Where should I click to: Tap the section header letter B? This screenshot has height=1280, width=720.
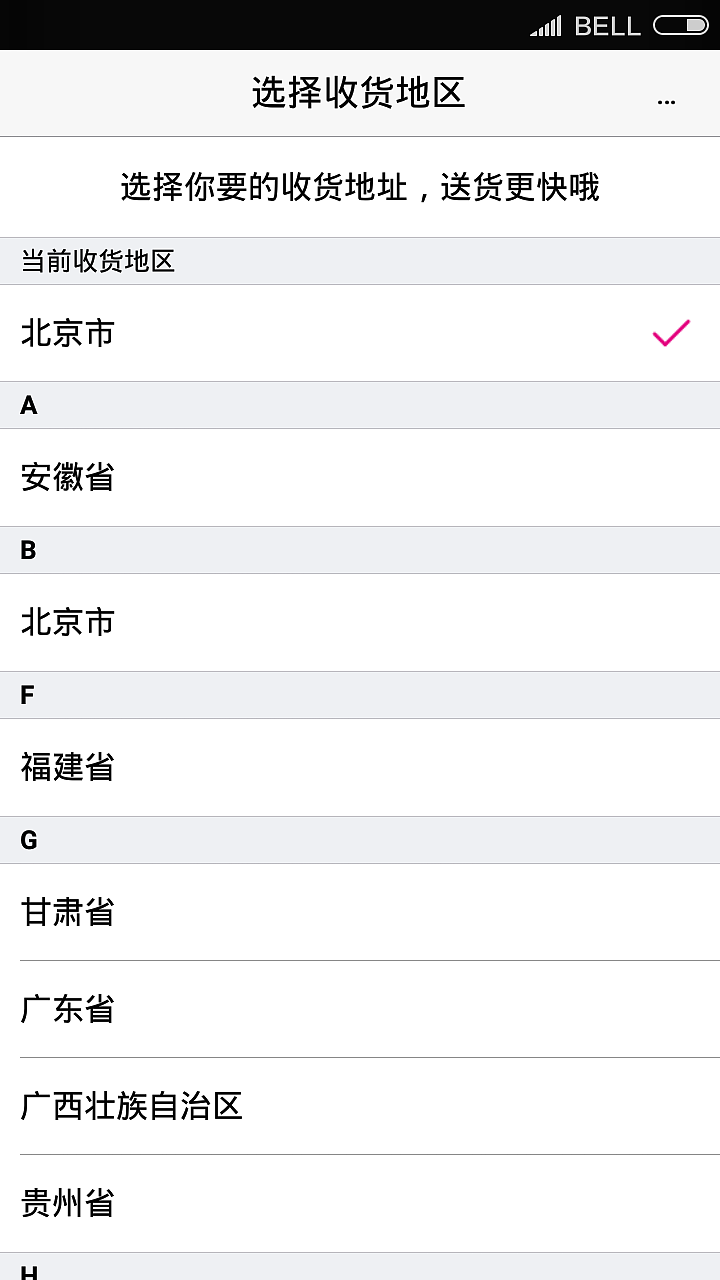pyautogui.click(x=29, y=550)
